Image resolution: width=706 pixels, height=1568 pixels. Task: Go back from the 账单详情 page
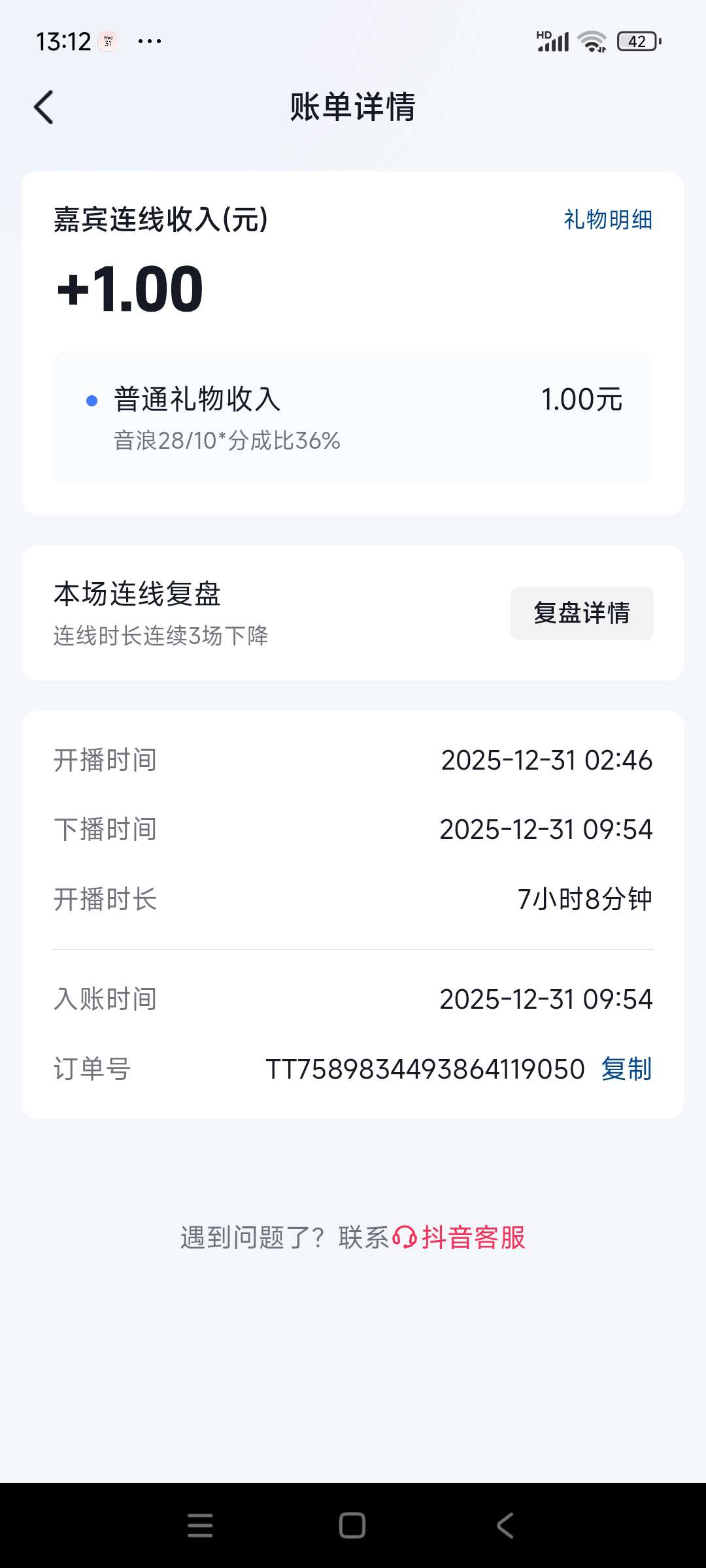click(44, 107)
